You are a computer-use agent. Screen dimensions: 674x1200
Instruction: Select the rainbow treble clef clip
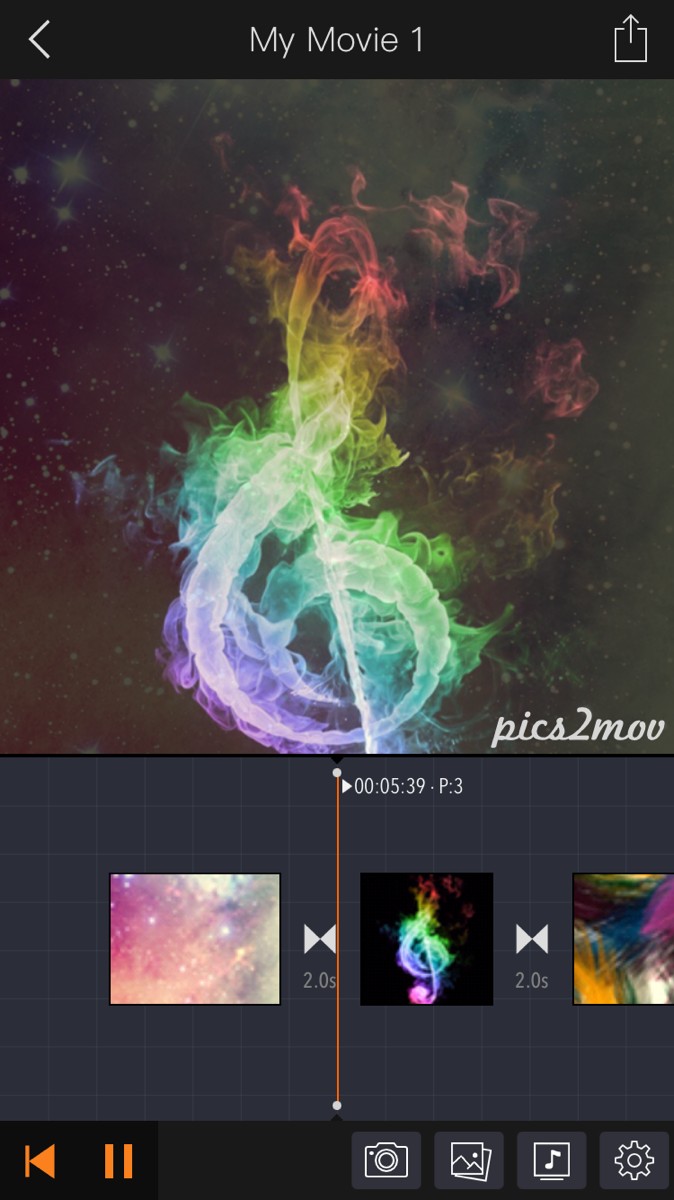(x=426, y=939)
